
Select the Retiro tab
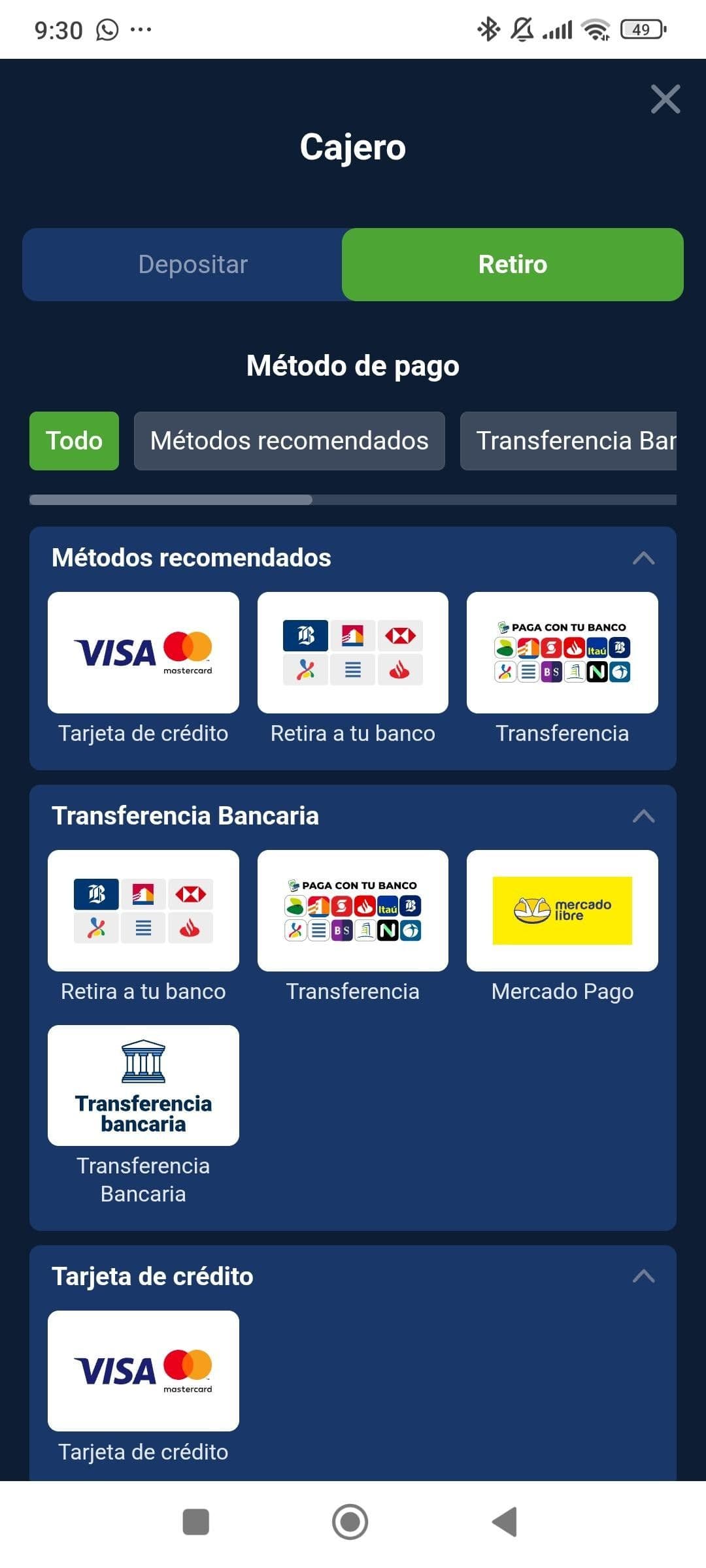(512, 264)
